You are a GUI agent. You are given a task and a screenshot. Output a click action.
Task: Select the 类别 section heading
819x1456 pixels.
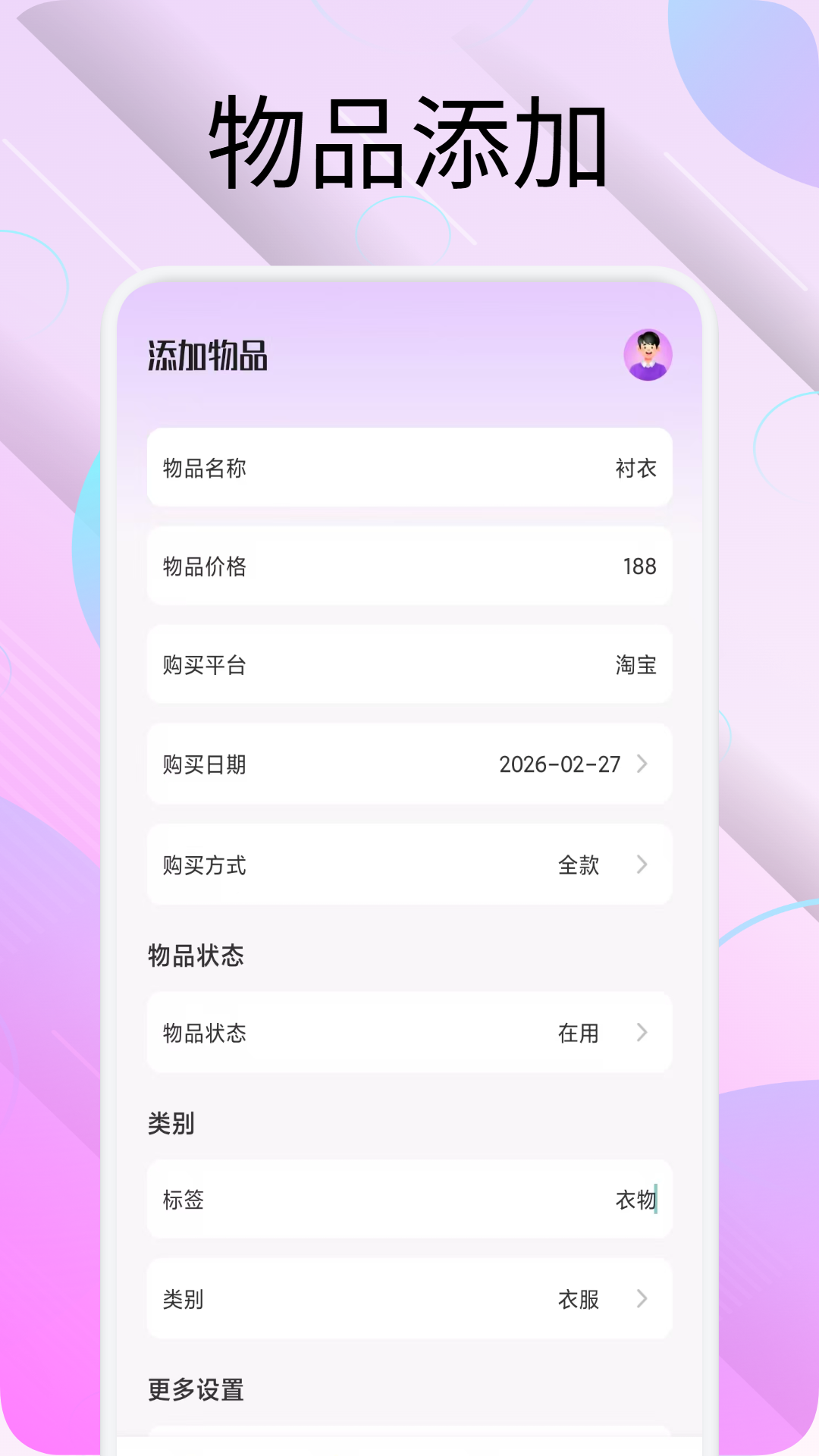click(x=171, y=1125)
